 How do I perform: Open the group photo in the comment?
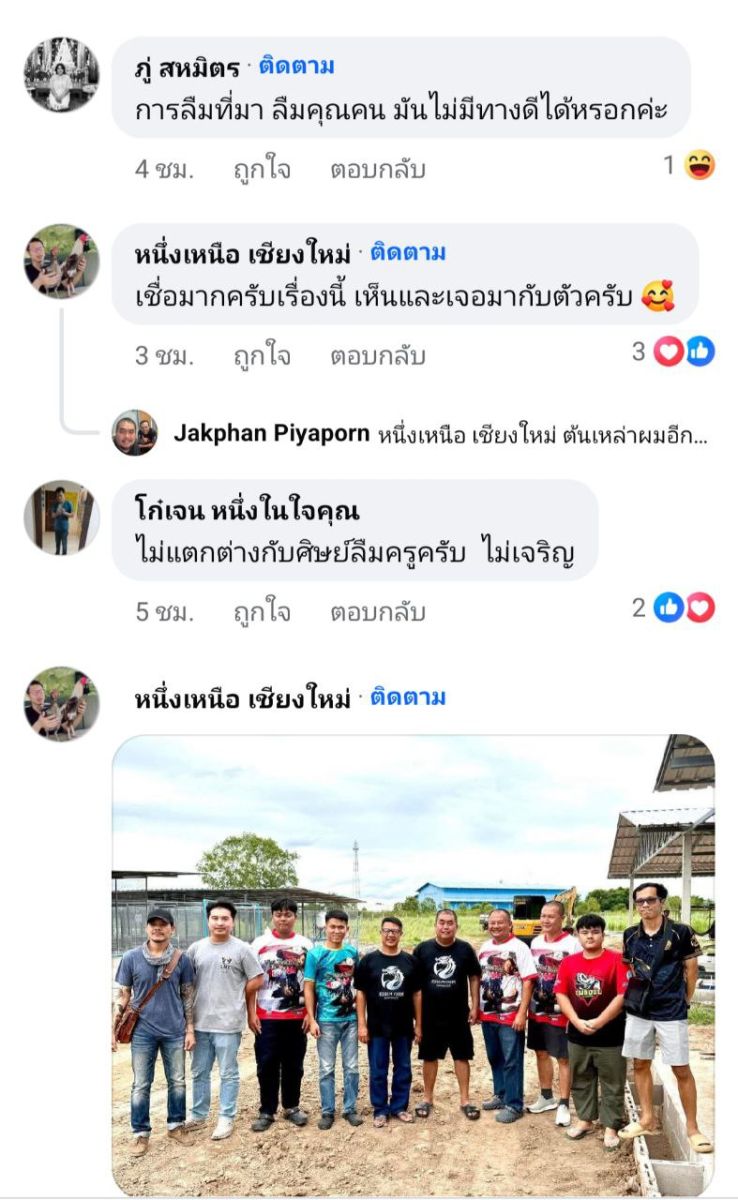(x=413, y=963)
